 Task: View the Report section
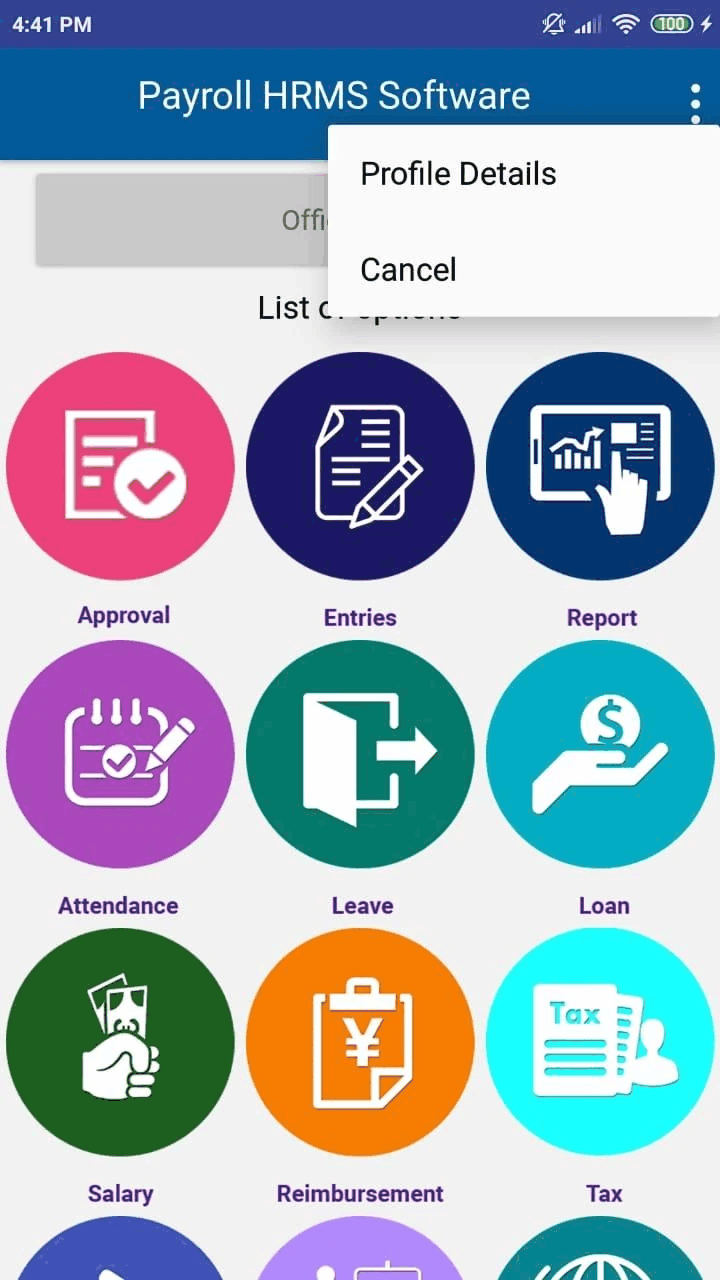[x=600, y=466]
